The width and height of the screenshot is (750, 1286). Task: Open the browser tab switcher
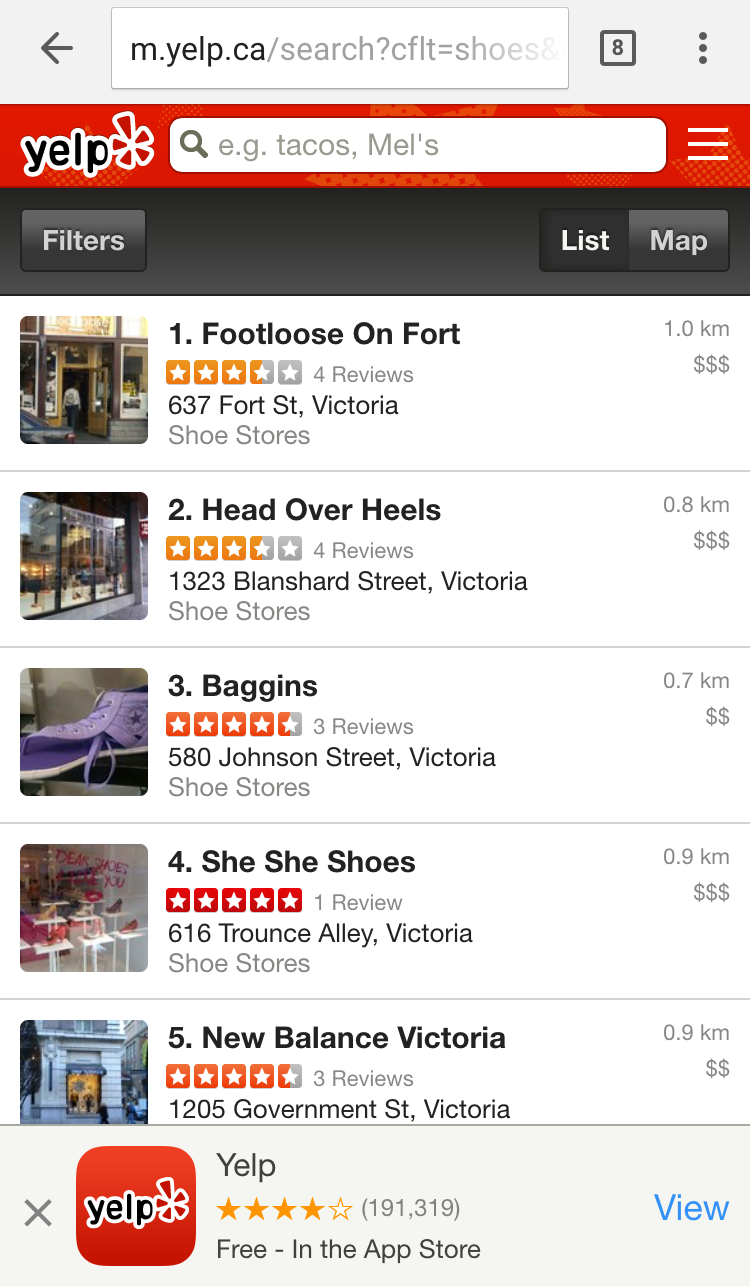pos(617,48)
